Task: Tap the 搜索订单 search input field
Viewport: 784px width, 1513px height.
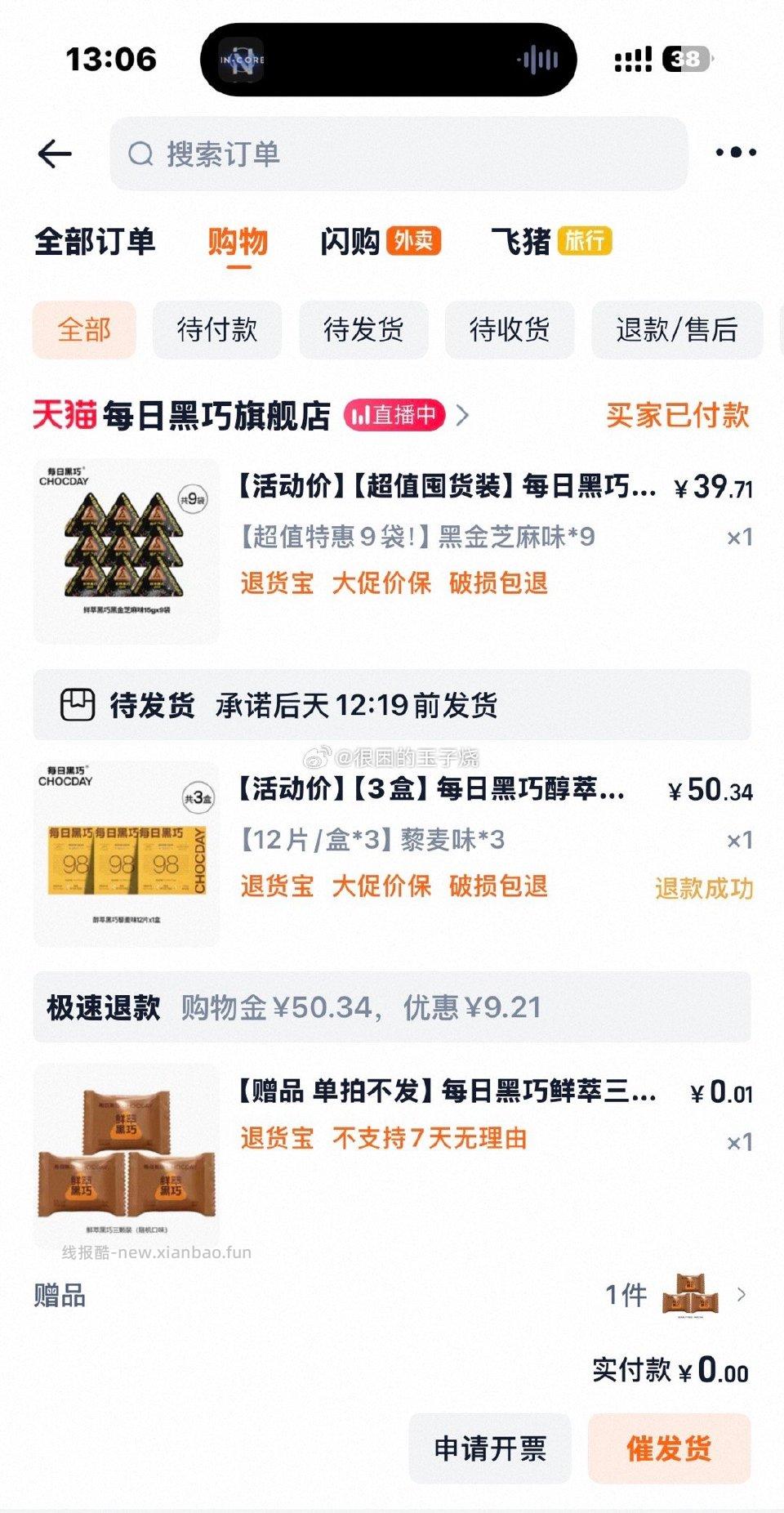Action: [367, 153]
